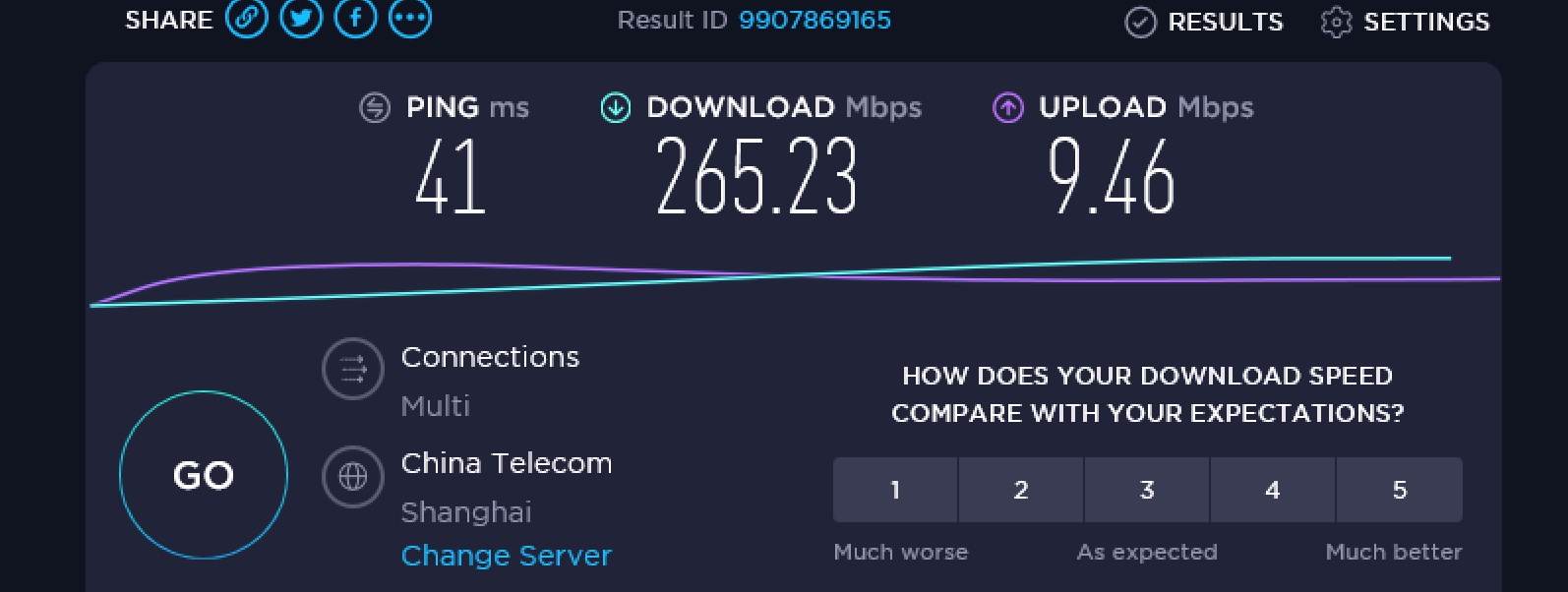
Task: Copy the share link for this result
Action: [246, 18]
